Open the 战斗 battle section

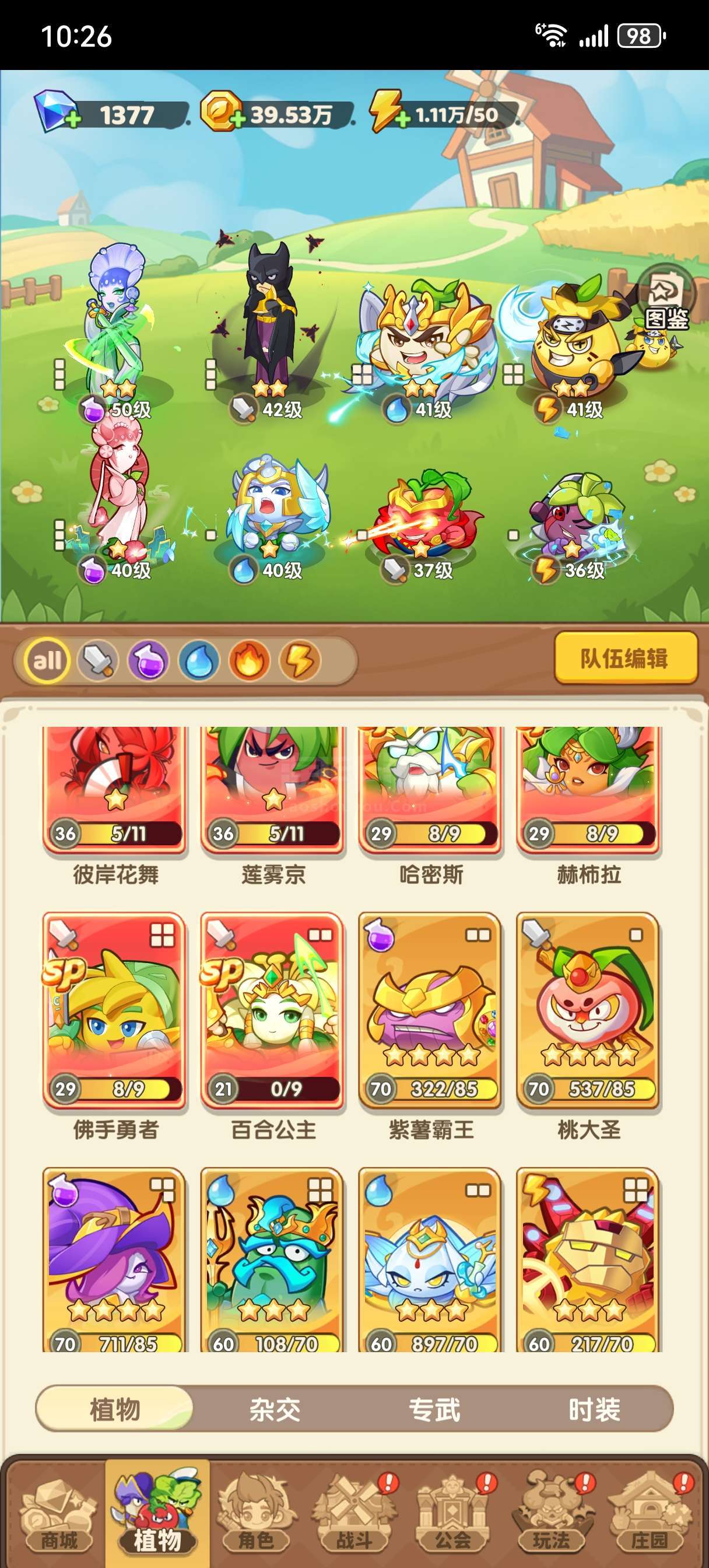pos(354,1517)
